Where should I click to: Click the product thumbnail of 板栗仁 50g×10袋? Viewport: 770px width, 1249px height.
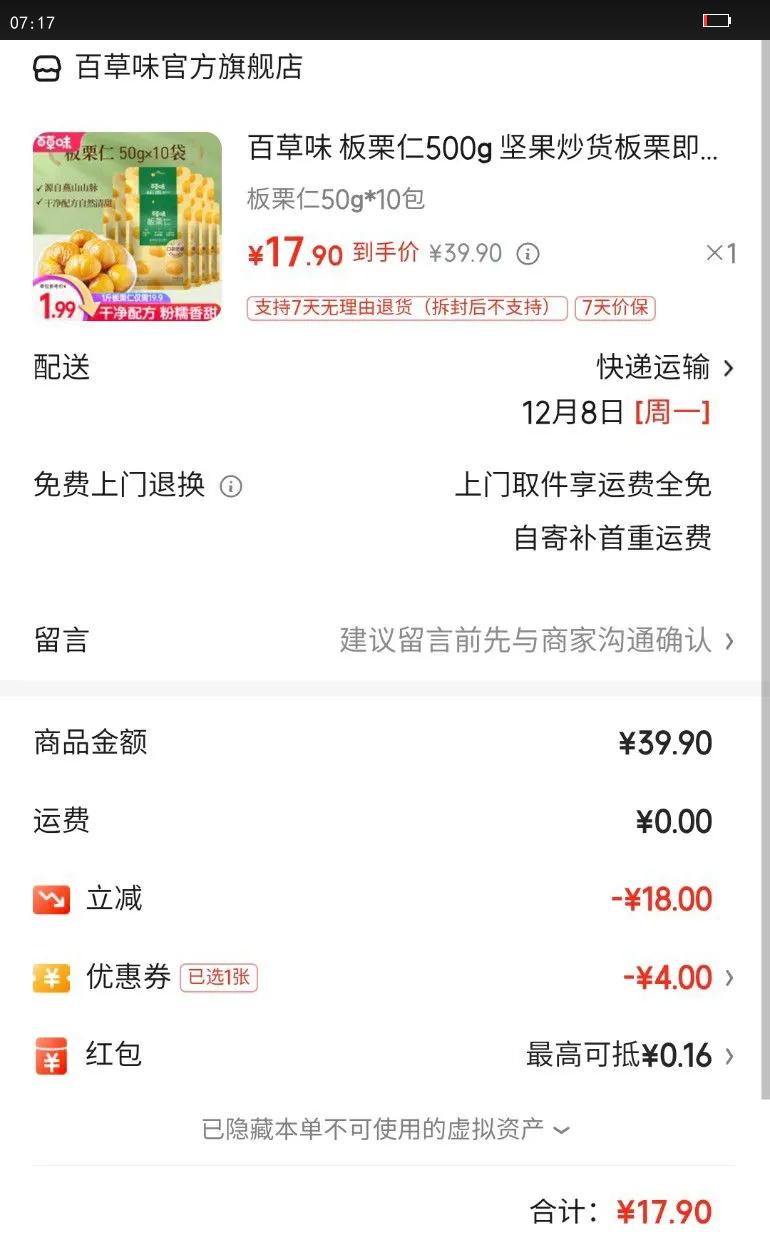128,227
